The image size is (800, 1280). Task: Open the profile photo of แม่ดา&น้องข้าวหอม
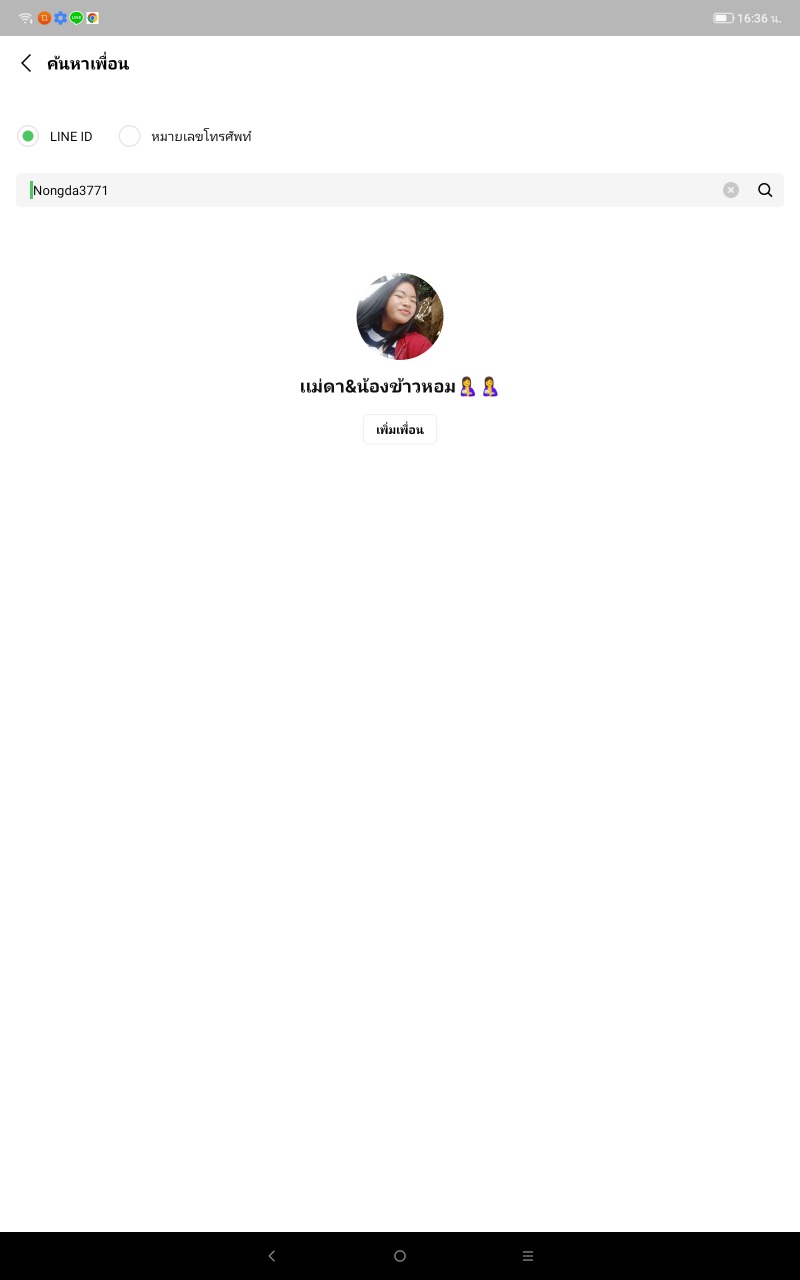[x=400, y=316]
